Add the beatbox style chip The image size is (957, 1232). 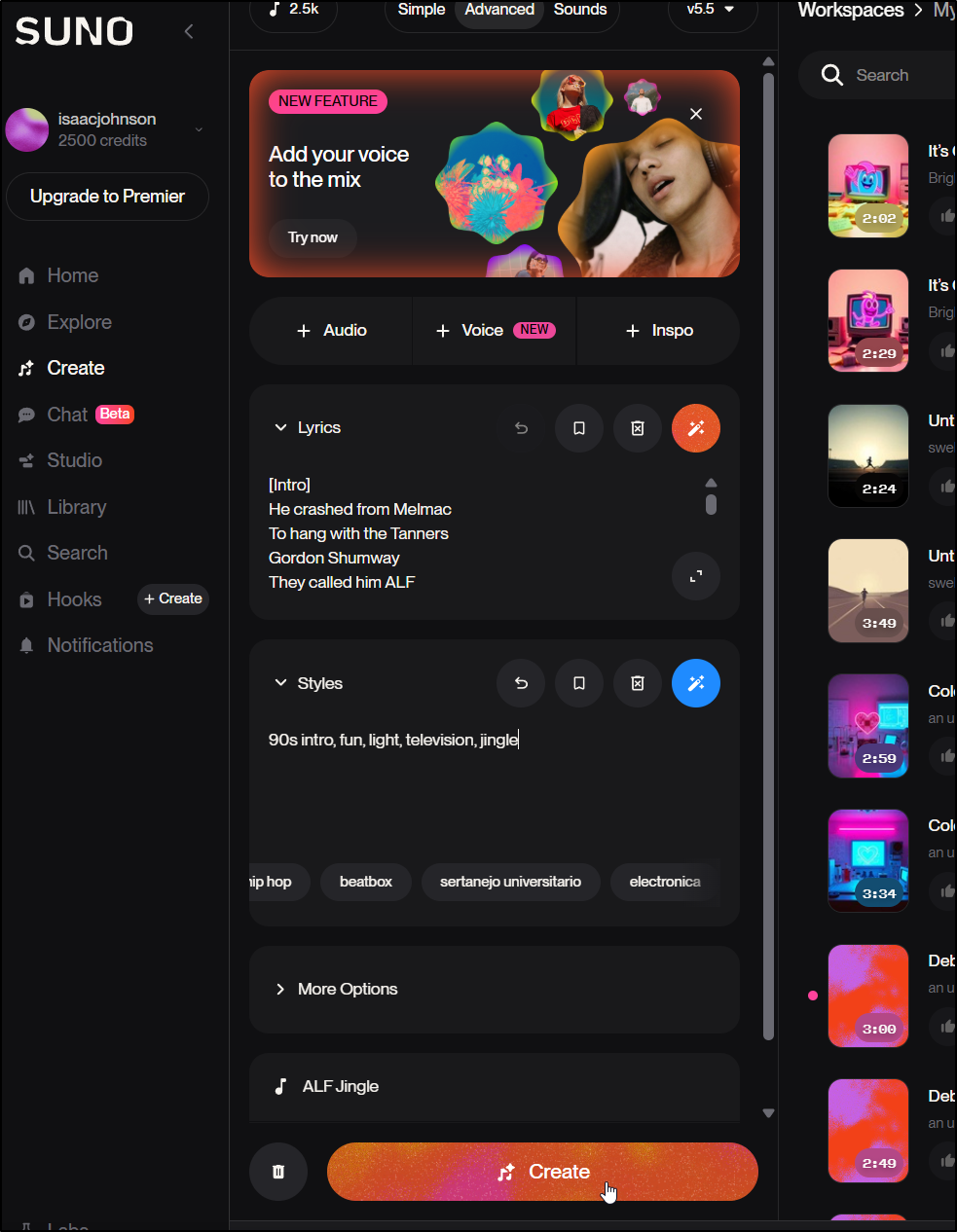(x=366, y=882)
